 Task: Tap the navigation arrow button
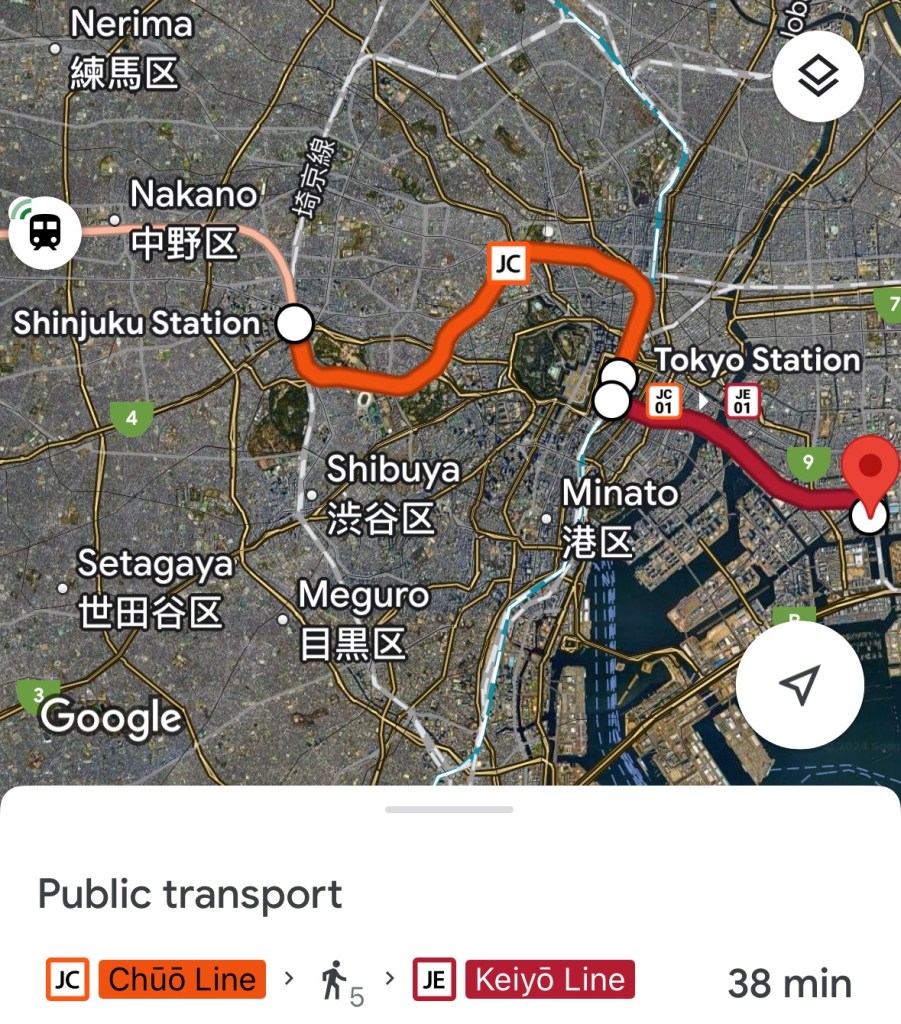pos(799,685)
